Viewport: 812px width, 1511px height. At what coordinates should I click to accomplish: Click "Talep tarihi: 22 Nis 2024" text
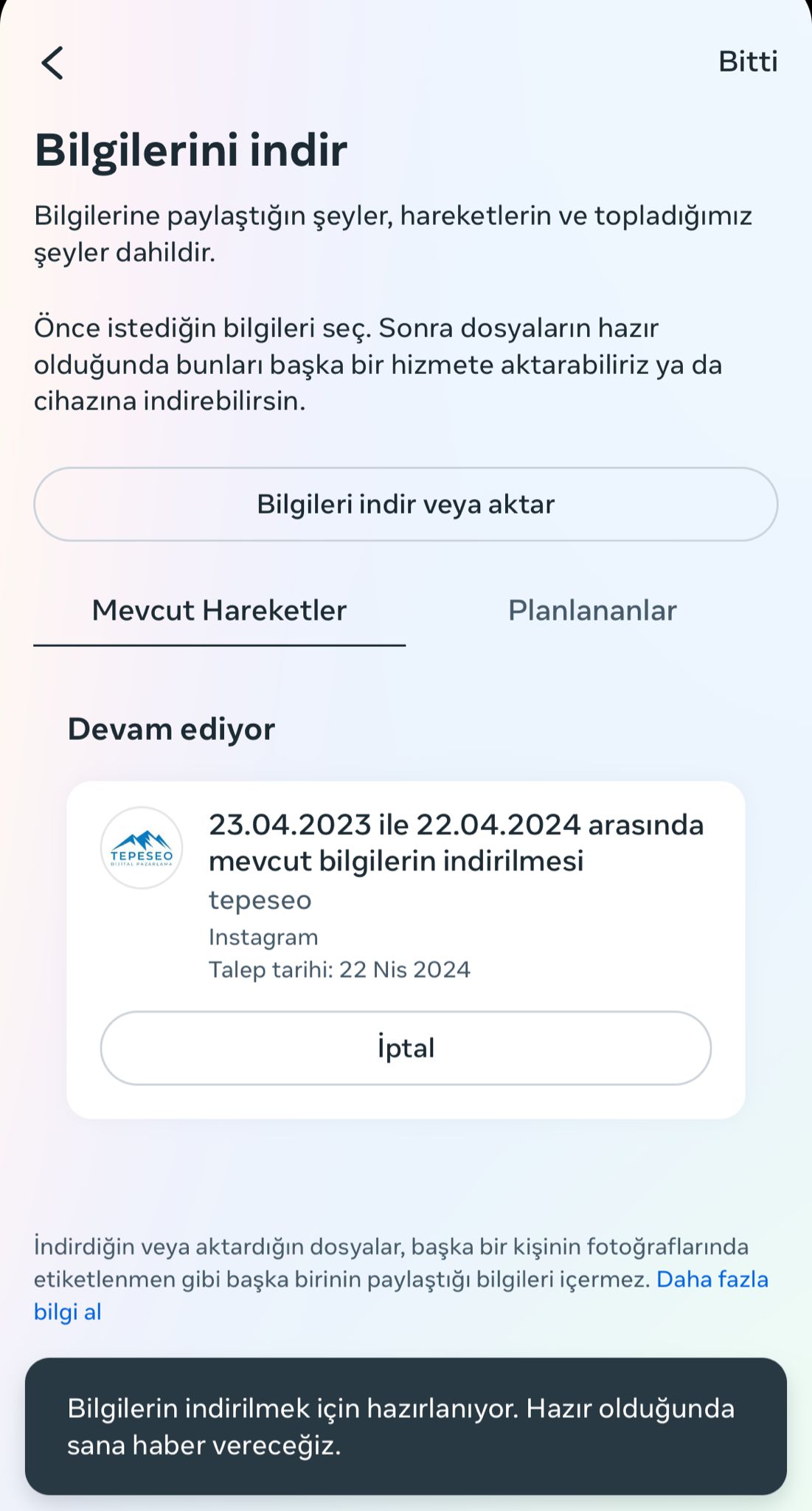340,970
